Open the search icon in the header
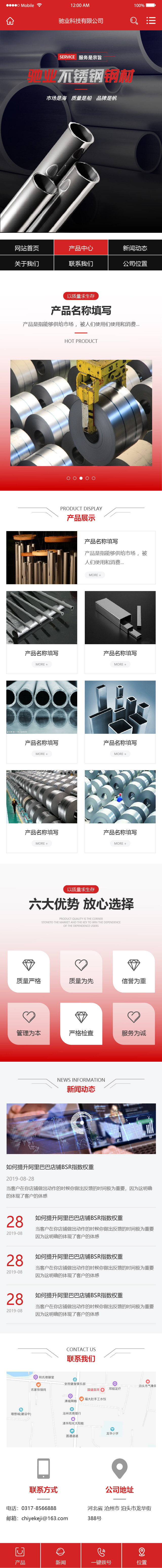162x1568 pixels. [134, 21]
